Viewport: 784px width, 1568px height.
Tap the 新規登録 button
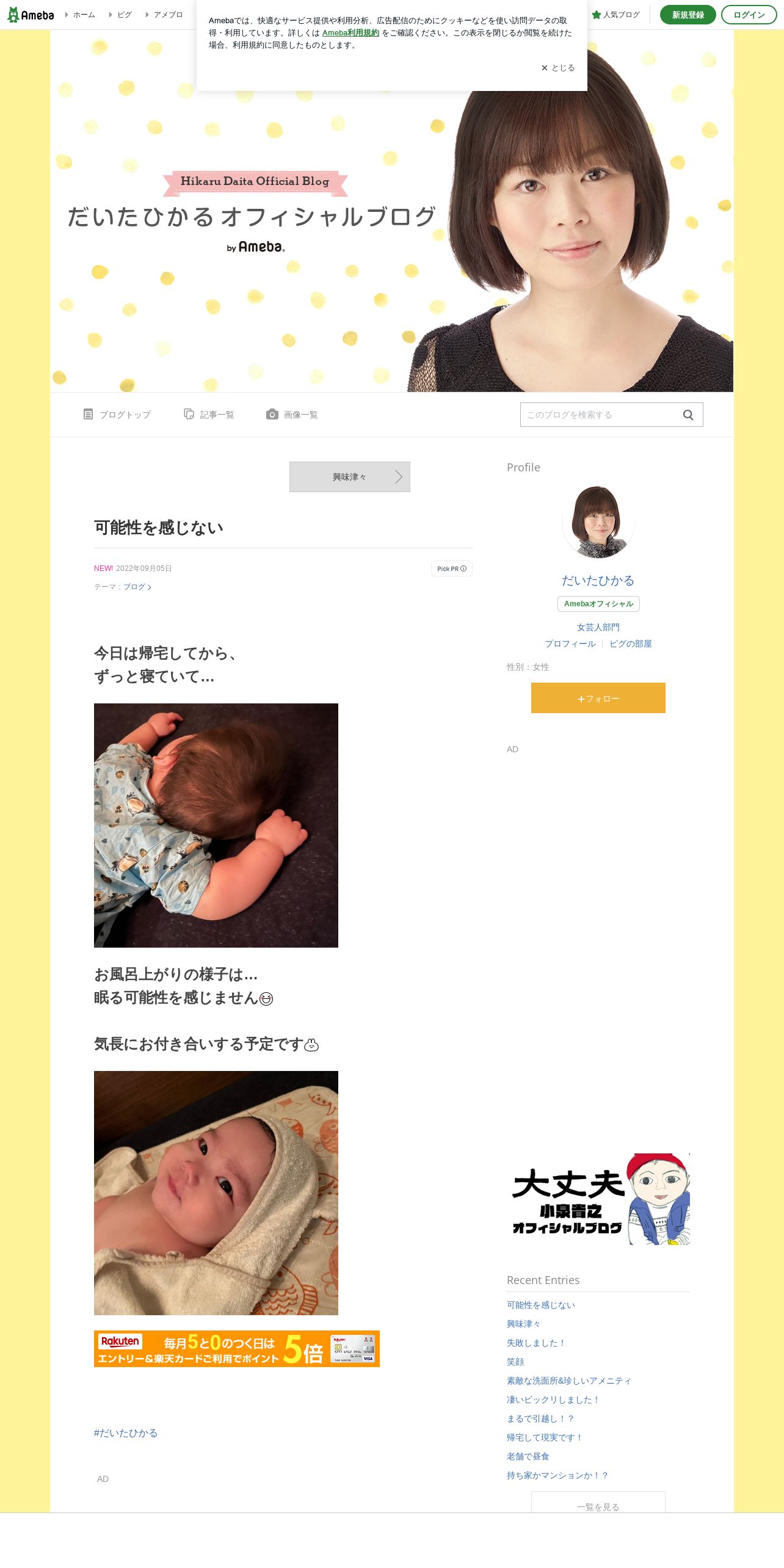688,15
